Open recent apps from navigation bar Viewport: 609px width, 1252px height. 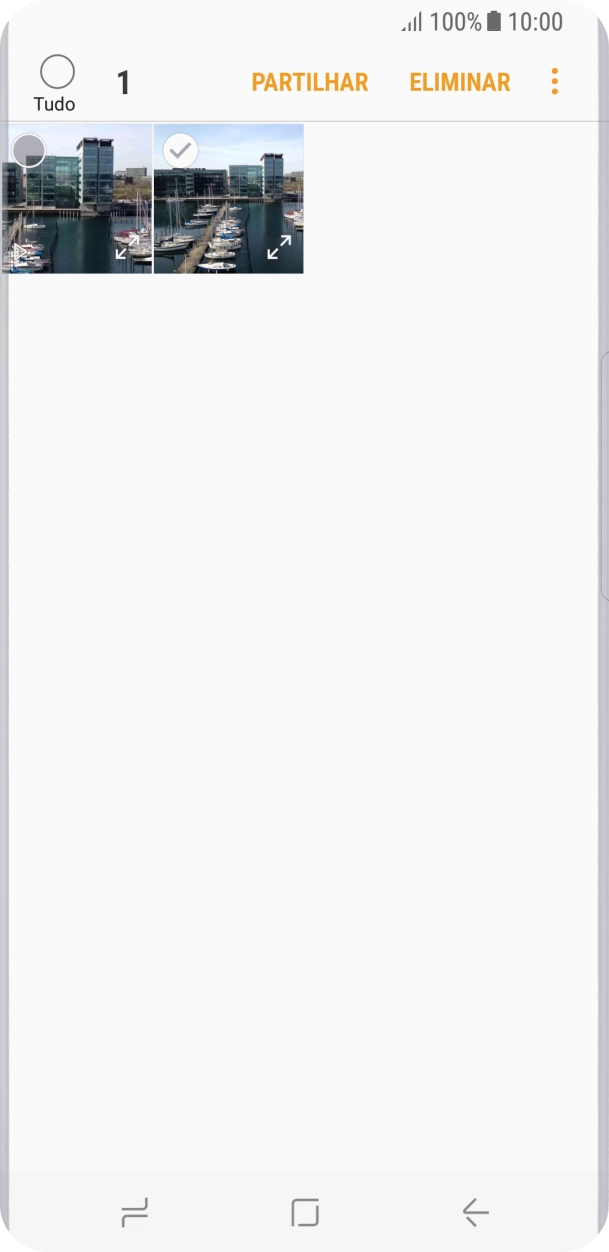coord(134,1213)
